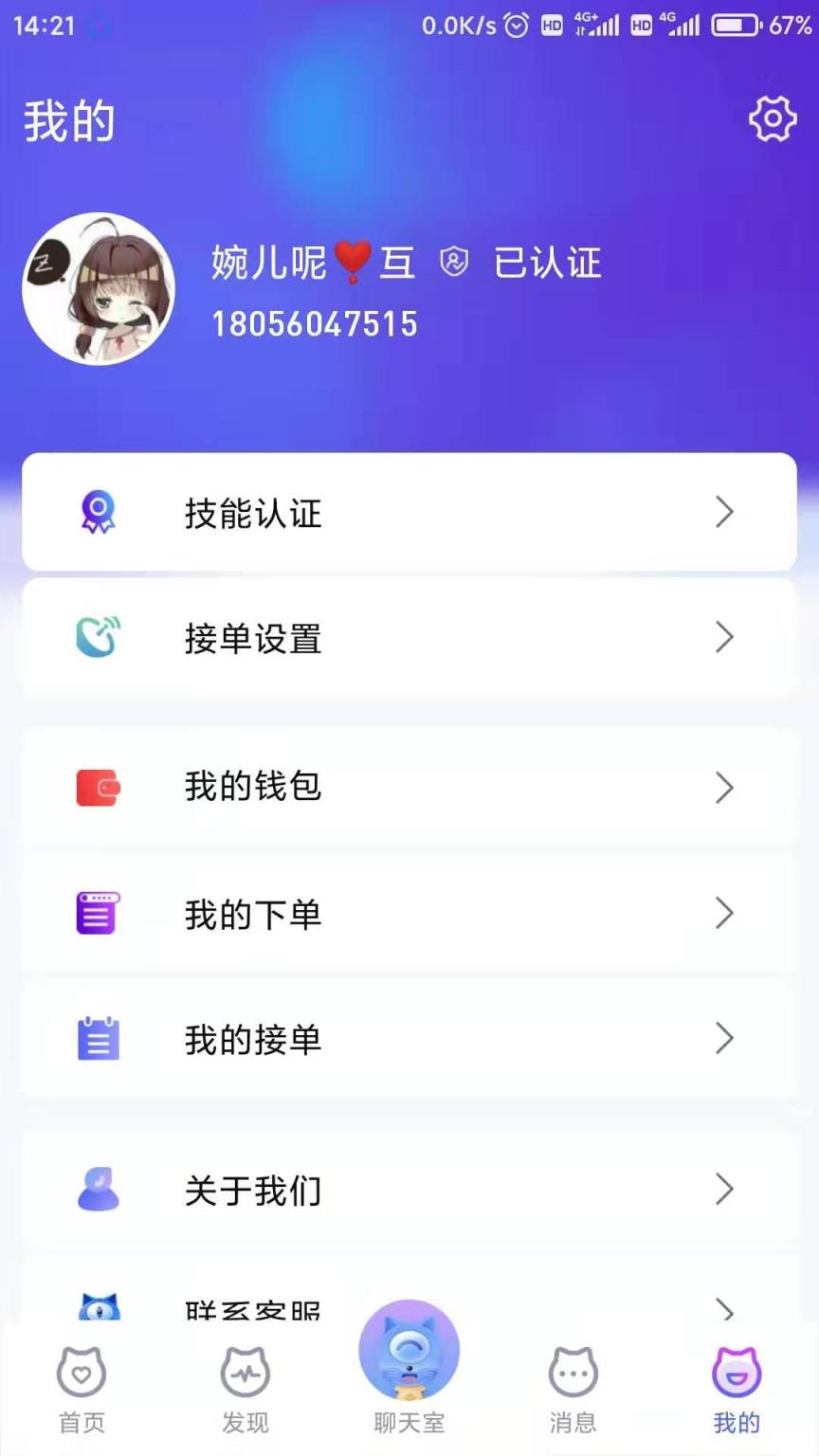The width and height of the screenshot is (819, 1456).
Task: Open the settings gear in the top corner
Action: pyautogui.click(x=773, y=118)
